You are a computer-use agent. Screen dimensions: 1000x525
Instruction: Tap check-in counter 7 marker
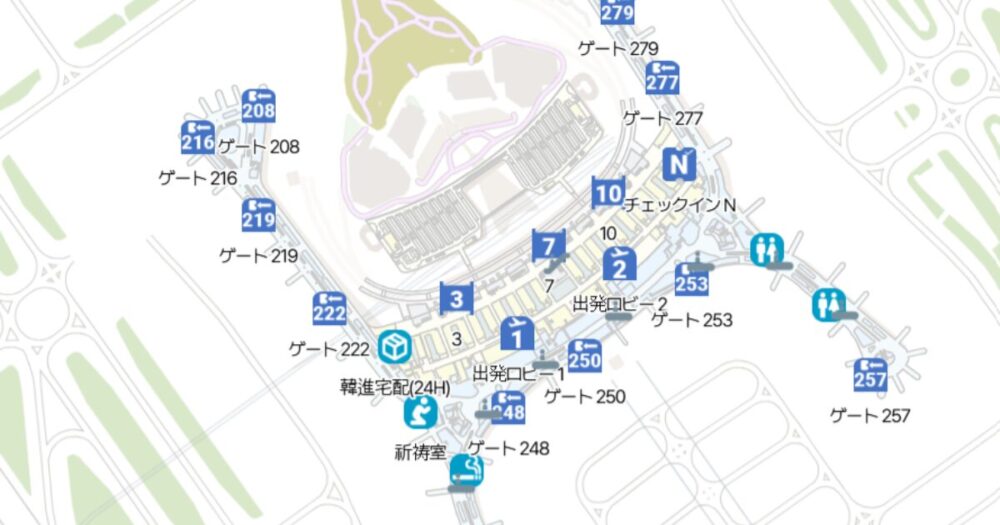(x=548, y=245)
